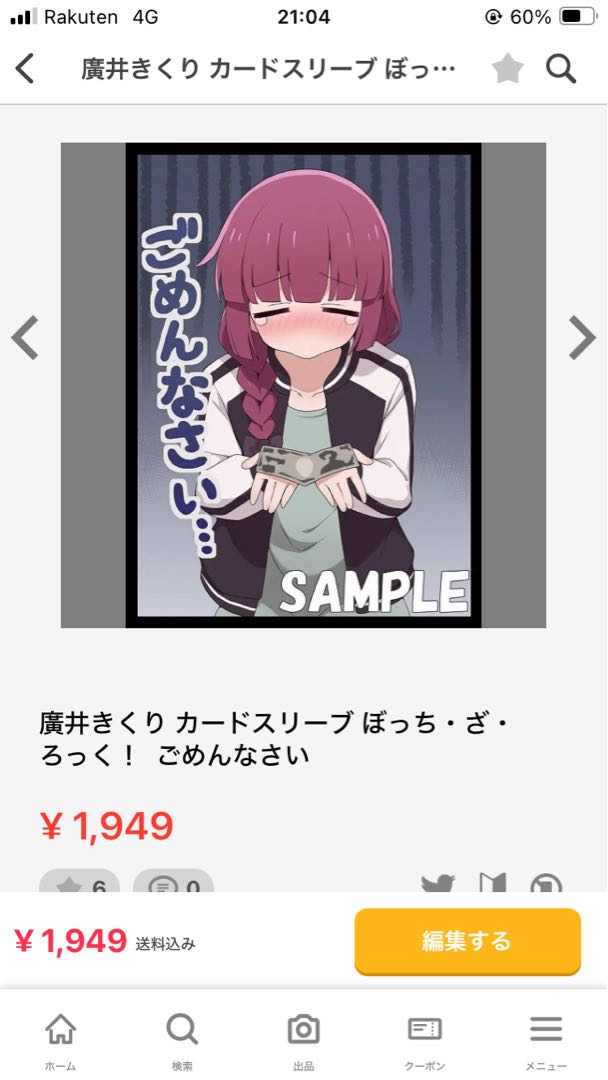
Task: Show the previous product image
Action: coord(25,338)
